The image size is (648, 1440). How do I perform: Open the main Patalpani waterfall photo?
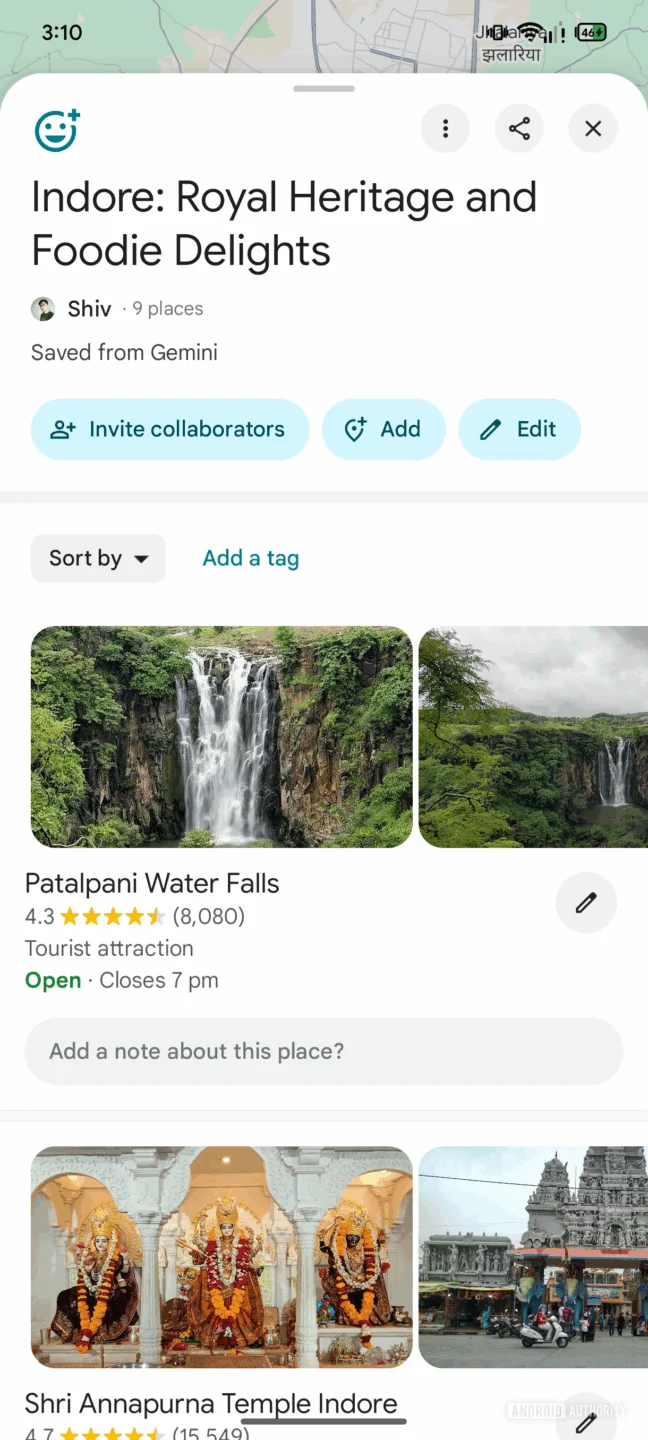pyautogui.click(x=221, y=737)
